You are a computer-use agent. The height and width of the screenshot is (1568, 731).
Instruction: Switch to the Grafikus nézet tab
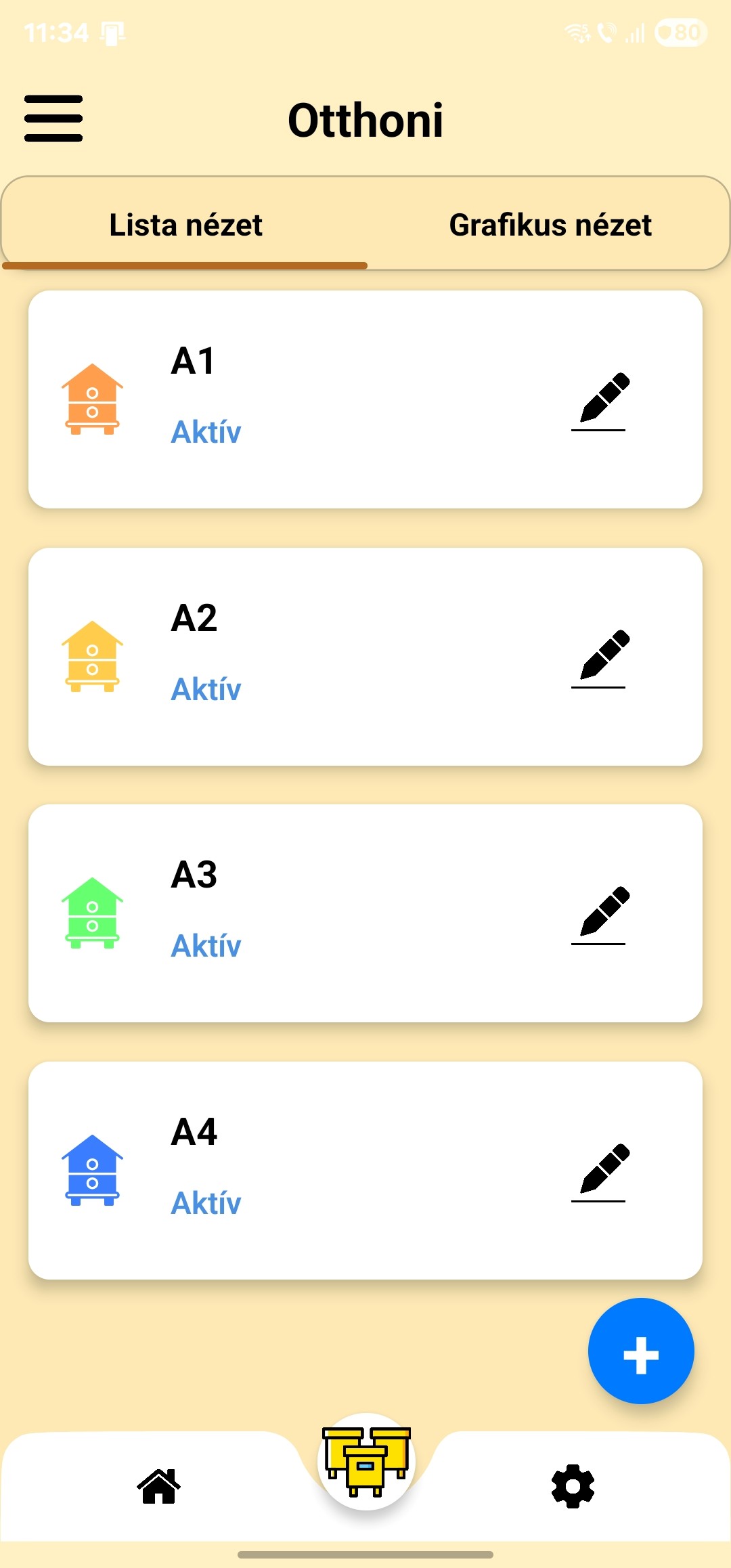(550, 225)
